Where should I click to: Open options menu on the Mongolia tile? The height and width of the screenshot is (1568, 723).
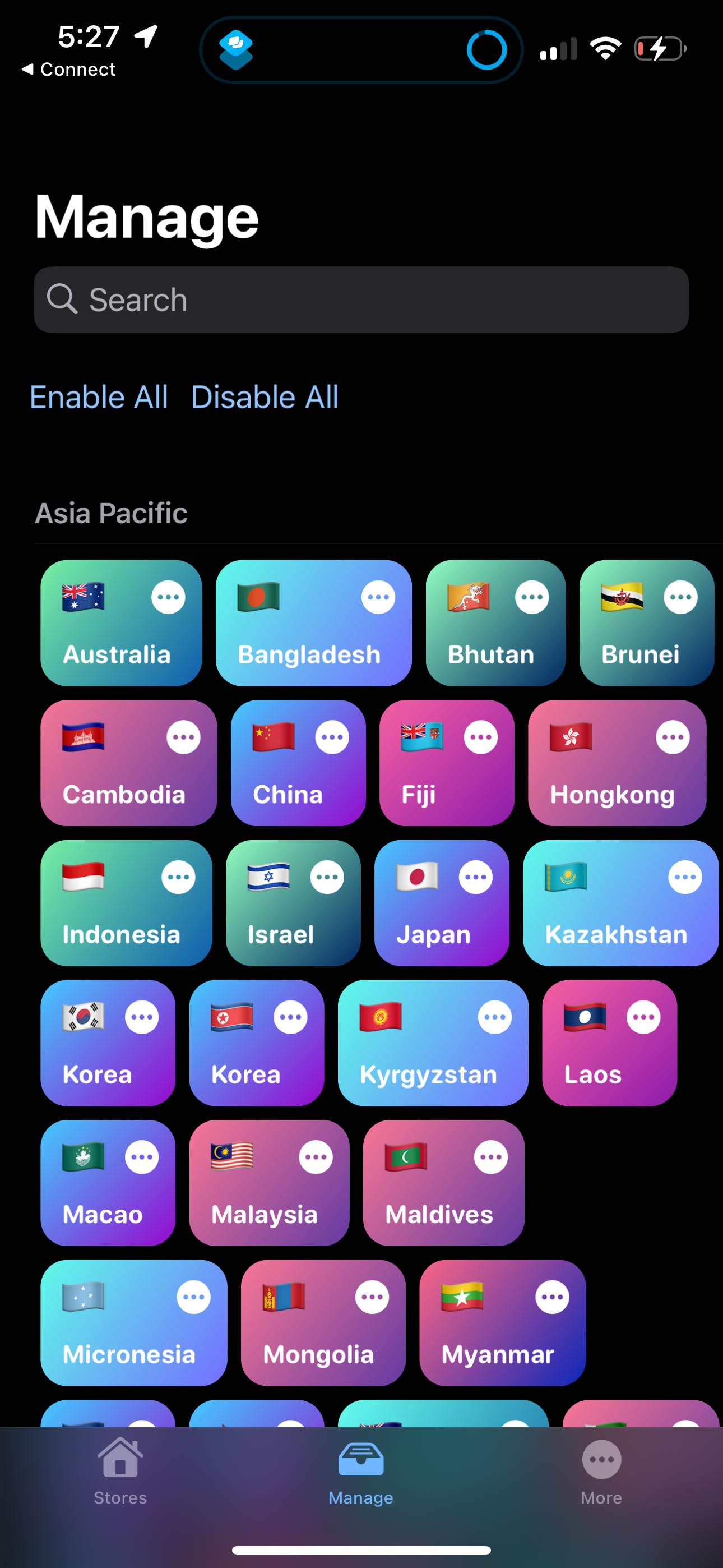[x=372, y=1297]
